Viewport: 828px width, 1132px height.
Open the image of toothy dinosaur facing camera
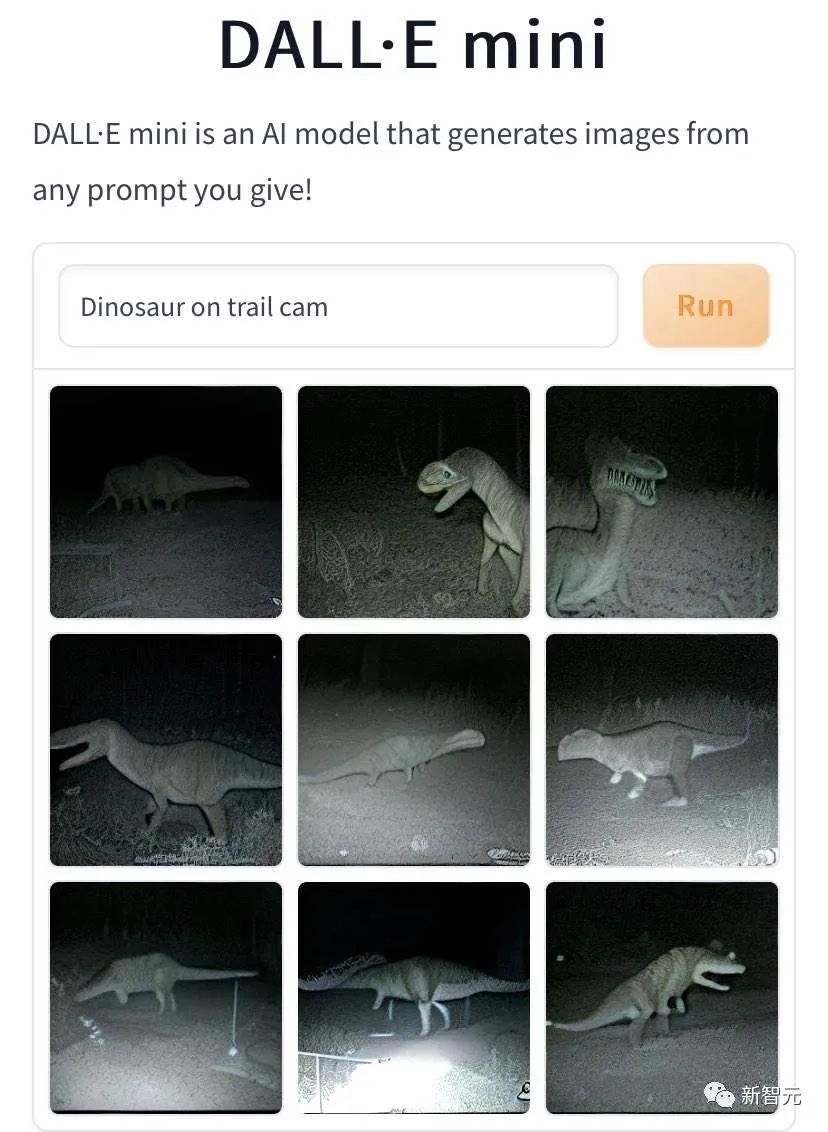pos(661,501)
